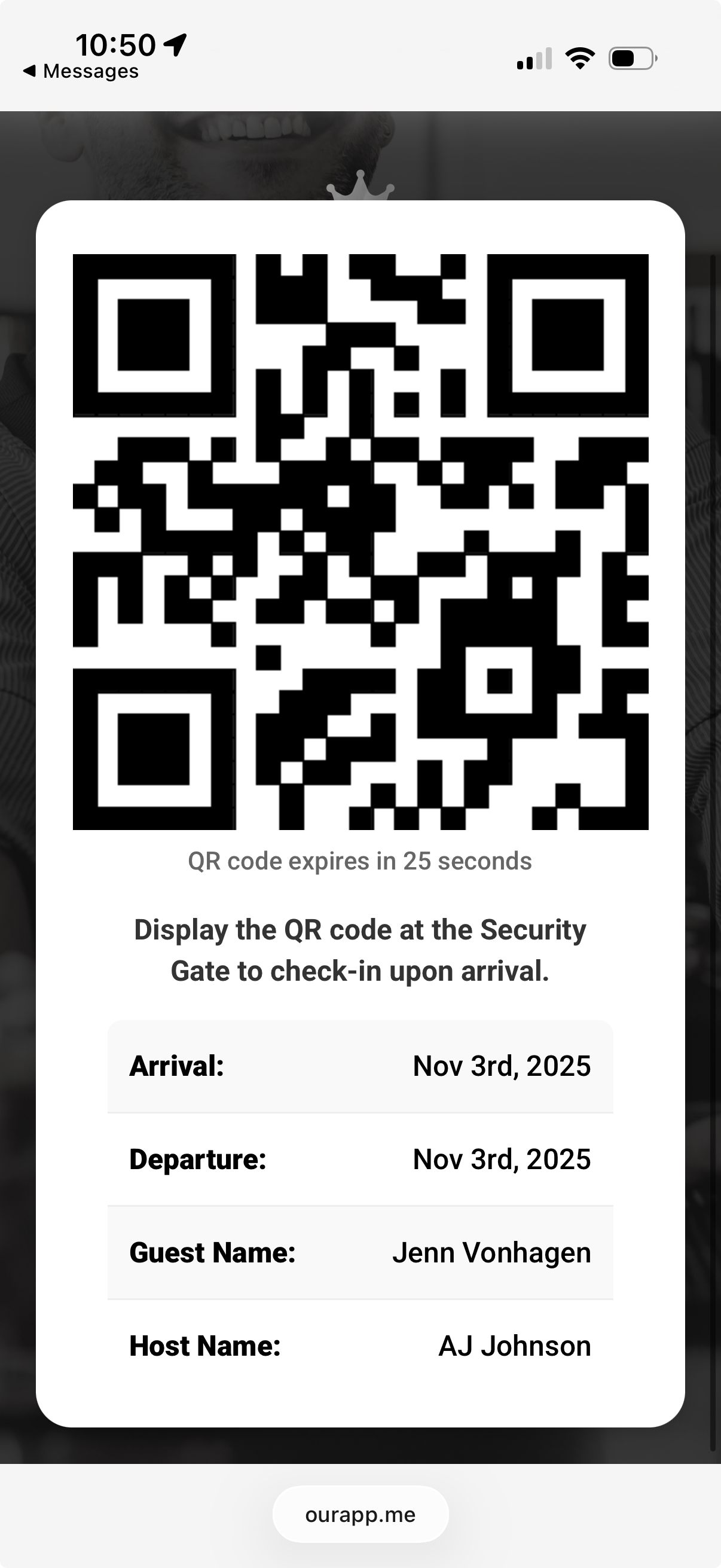Open the ourapp.me address bar

pyautogui.click(x=360, y=1514)
